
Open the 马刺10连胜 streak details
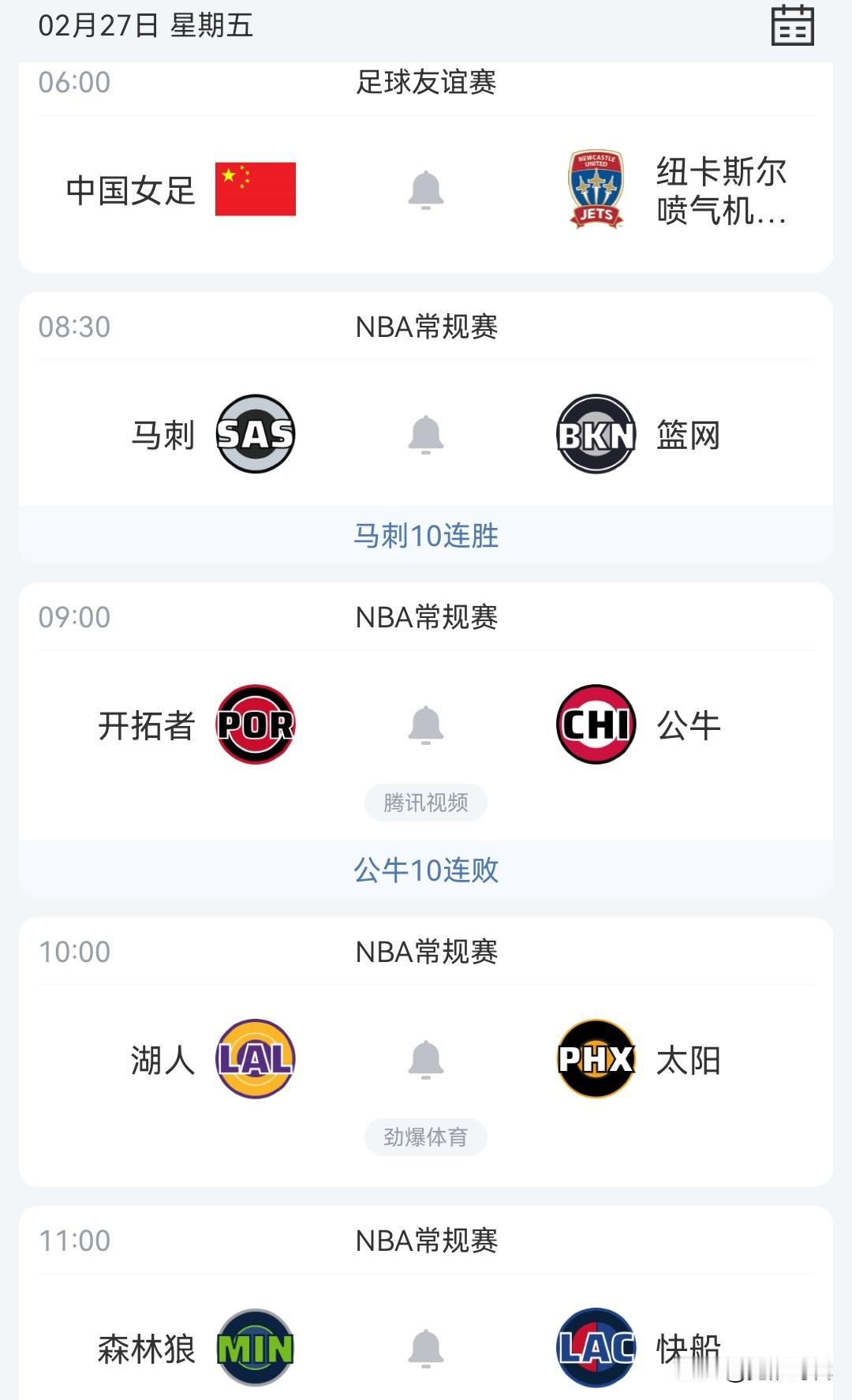(426, 536)
